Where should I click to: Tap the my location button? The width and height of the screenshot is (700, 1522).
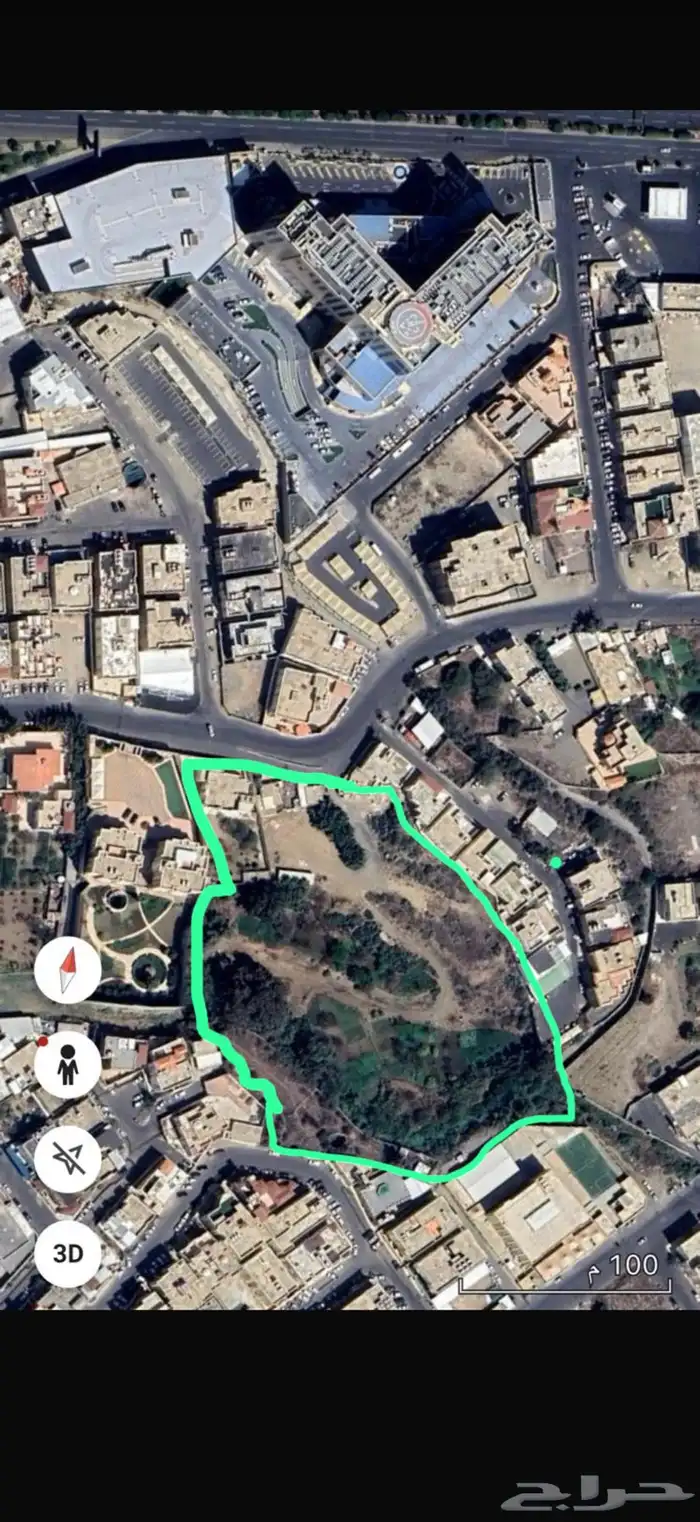click(x=68, y=1159)
